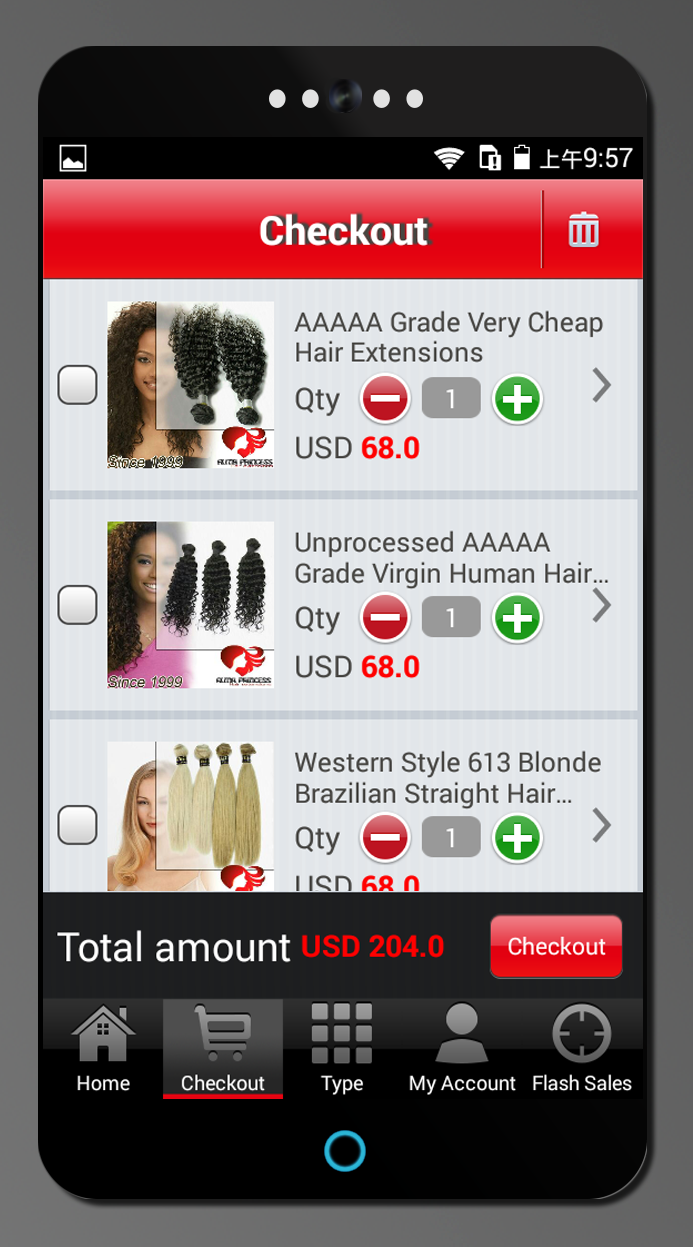
Task: Open the My Account tab
Action: [x=462, y=1048]
